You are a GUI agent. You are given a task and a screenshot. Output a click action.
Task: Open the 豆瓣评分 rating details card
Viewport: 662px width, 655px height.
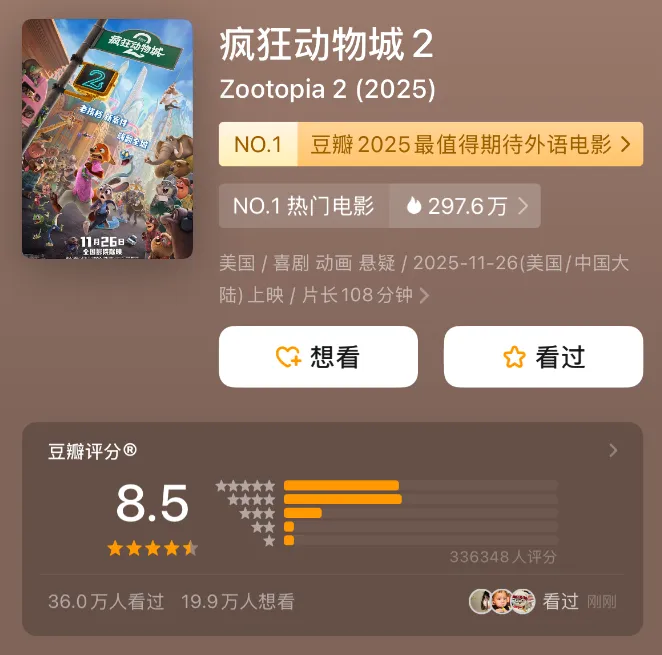coord(613,451)
